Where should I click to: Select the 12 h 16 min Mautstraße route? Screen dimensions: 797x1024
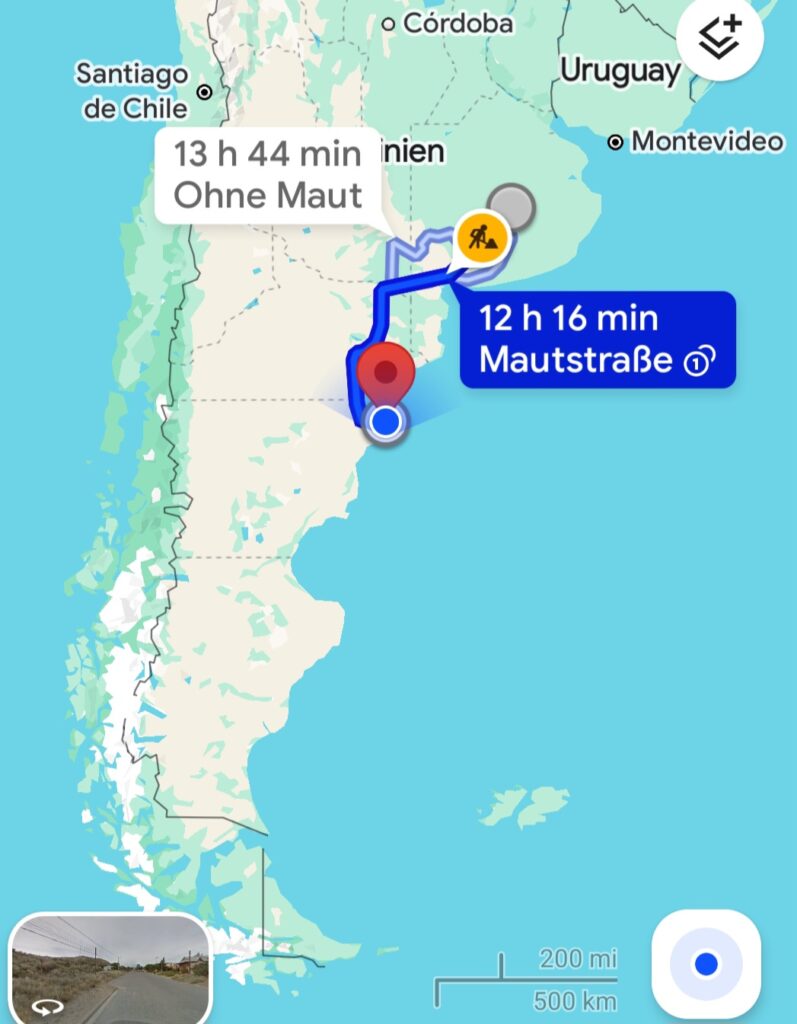click(597, 339)
